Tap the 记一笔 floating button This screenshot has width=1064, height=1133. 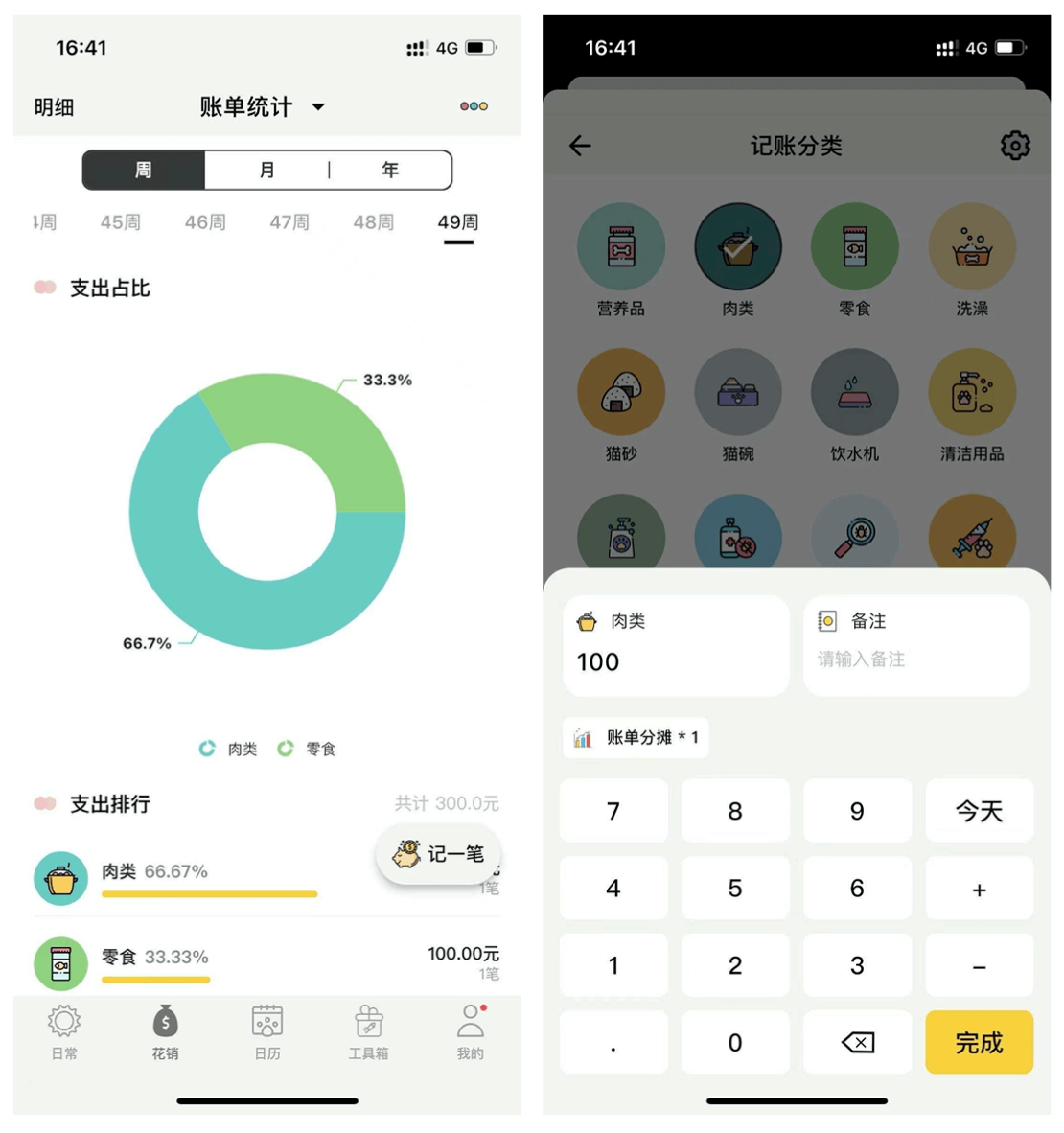438,854
